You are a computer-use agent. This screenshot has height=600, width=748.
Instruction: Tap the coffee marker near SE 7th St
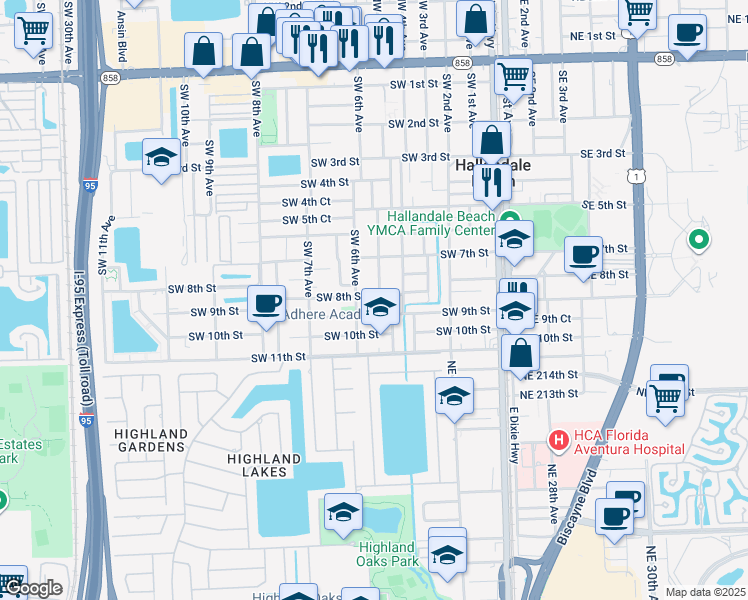tap(583, 255)
